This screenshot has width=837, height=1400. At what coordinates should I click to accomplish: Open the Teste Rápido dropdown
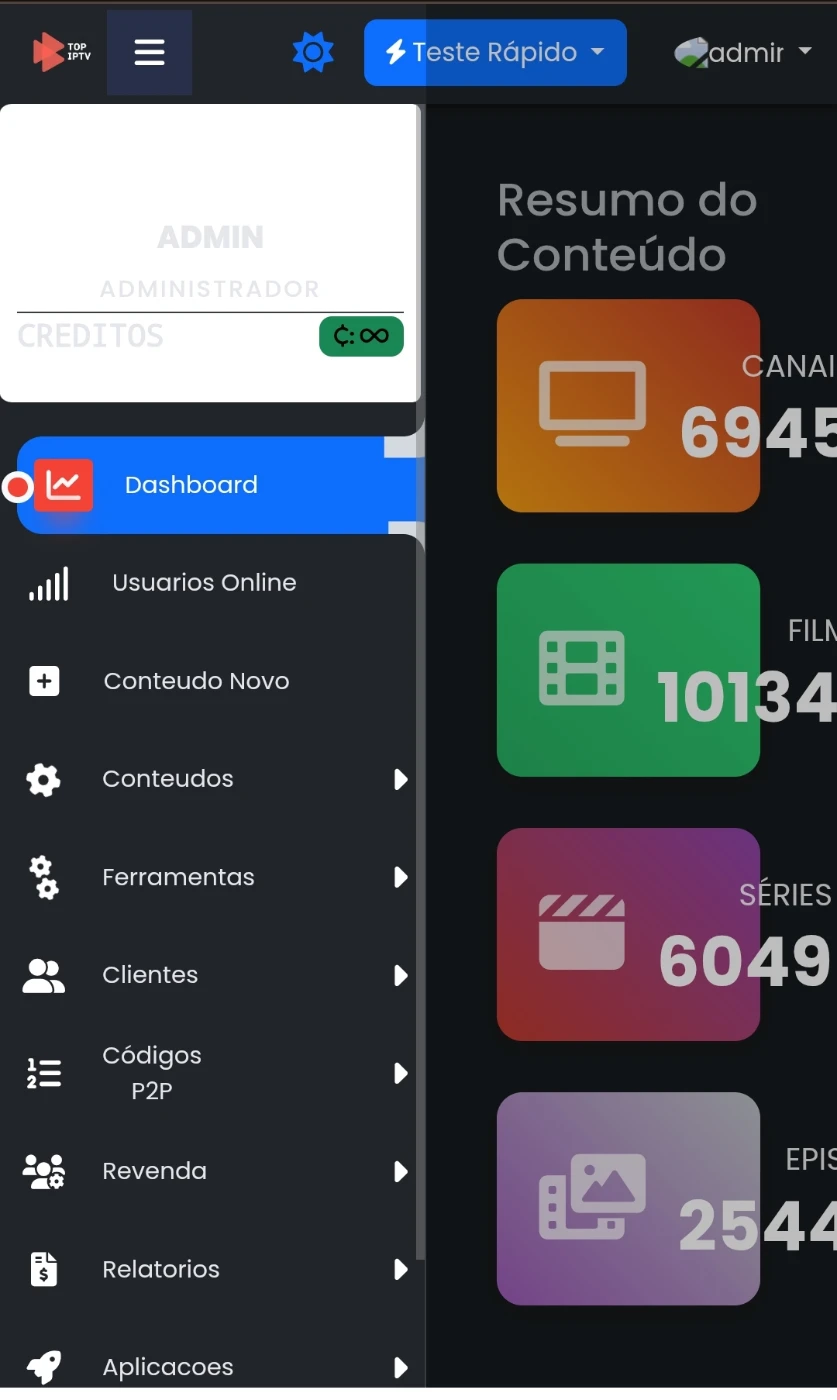coord(495,52)
